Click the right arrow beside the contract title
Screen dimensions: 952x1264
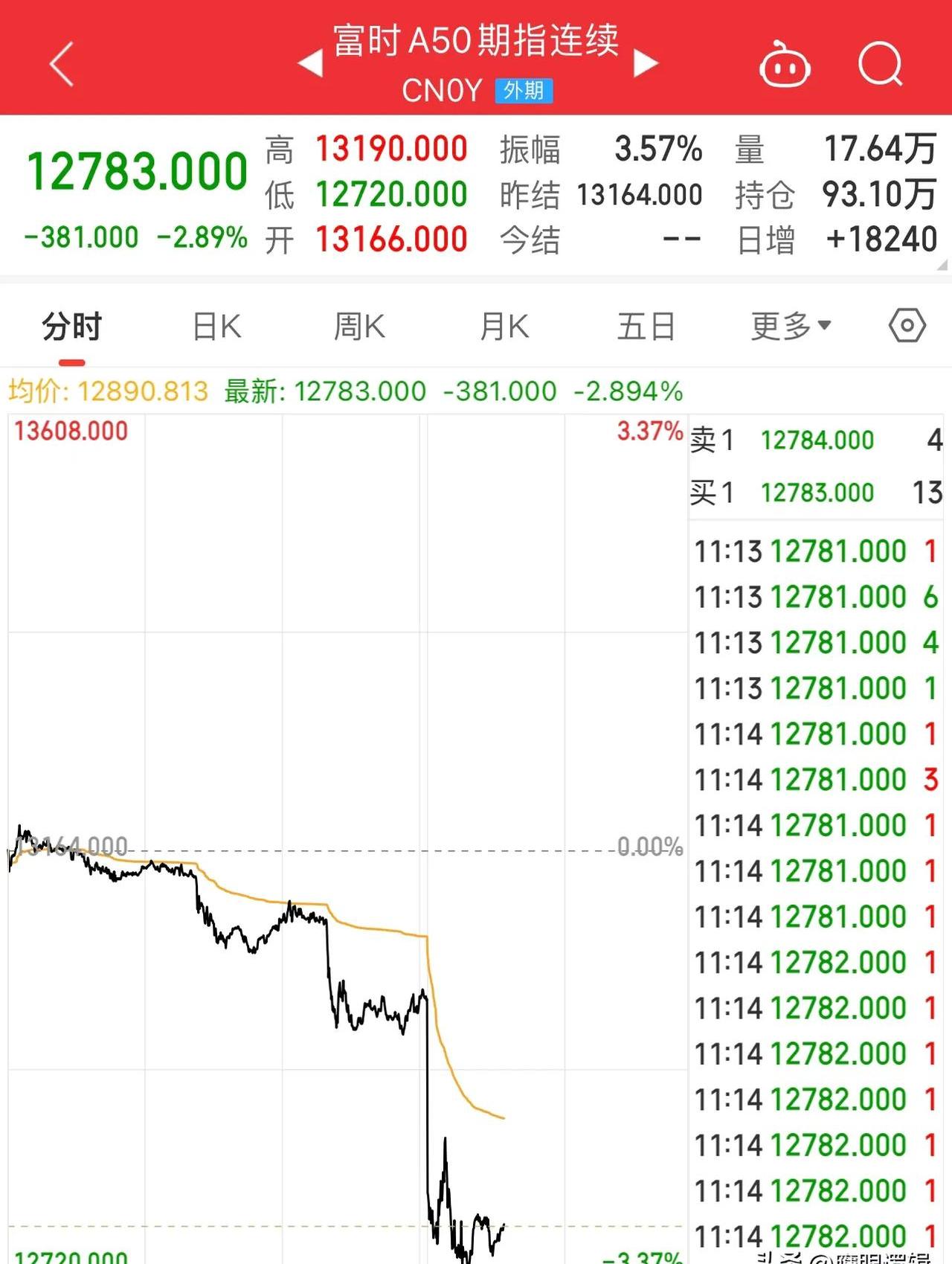[643, 62]
